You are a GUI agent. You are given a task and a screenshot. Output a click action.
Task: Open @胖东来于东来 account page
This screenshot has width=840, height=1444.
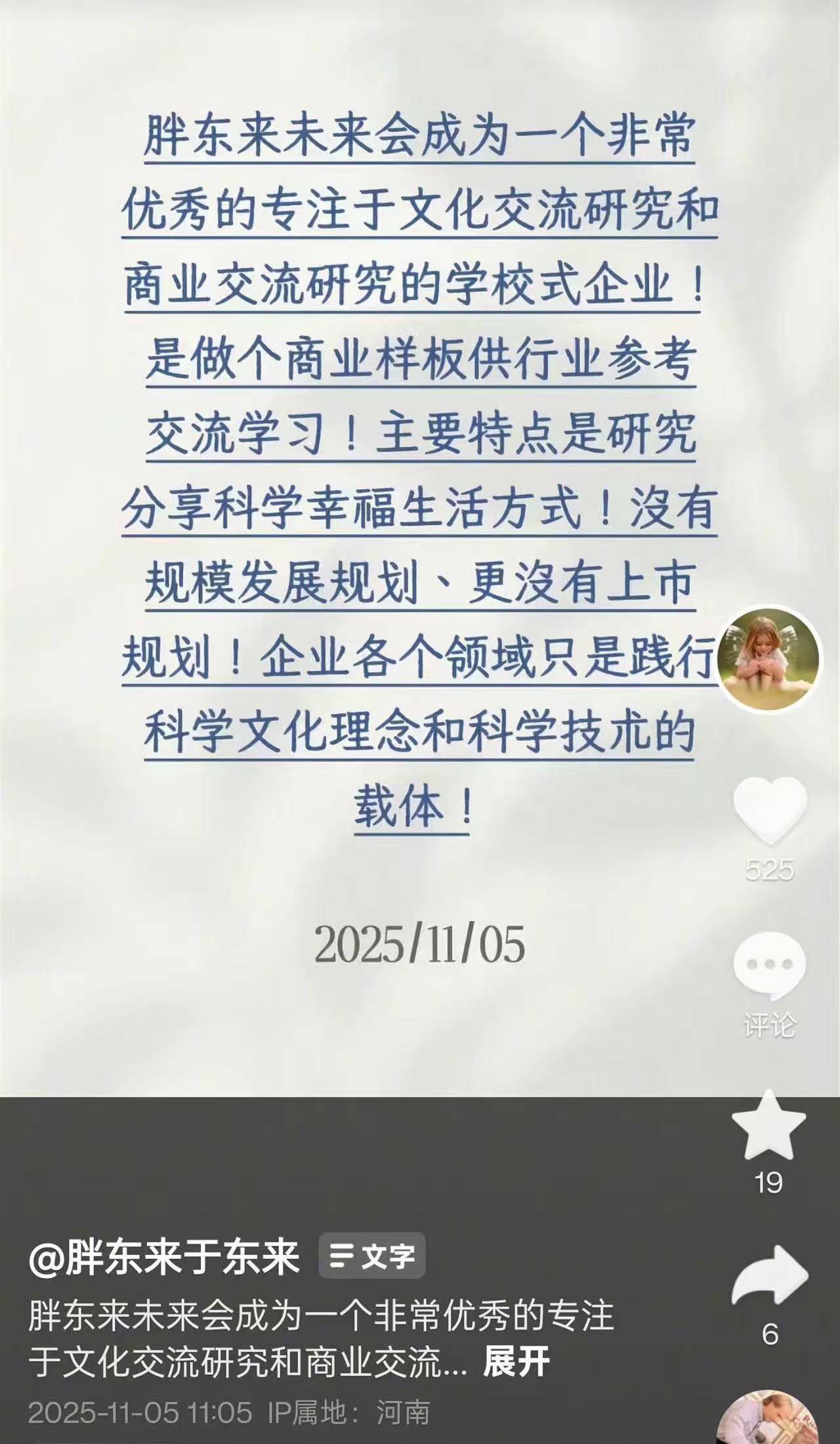pos(164,1257)
